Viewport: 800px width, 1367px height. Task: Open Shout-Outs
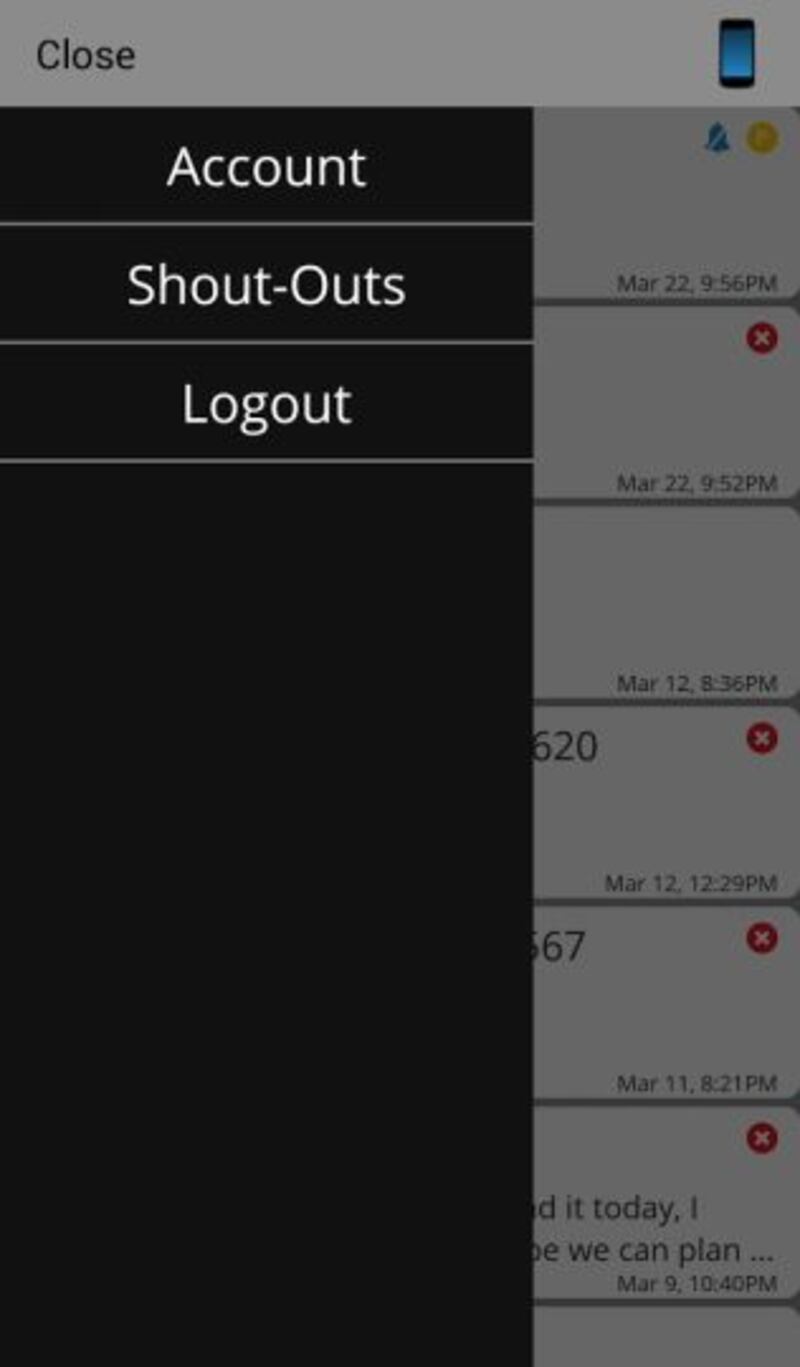[266, 284]
